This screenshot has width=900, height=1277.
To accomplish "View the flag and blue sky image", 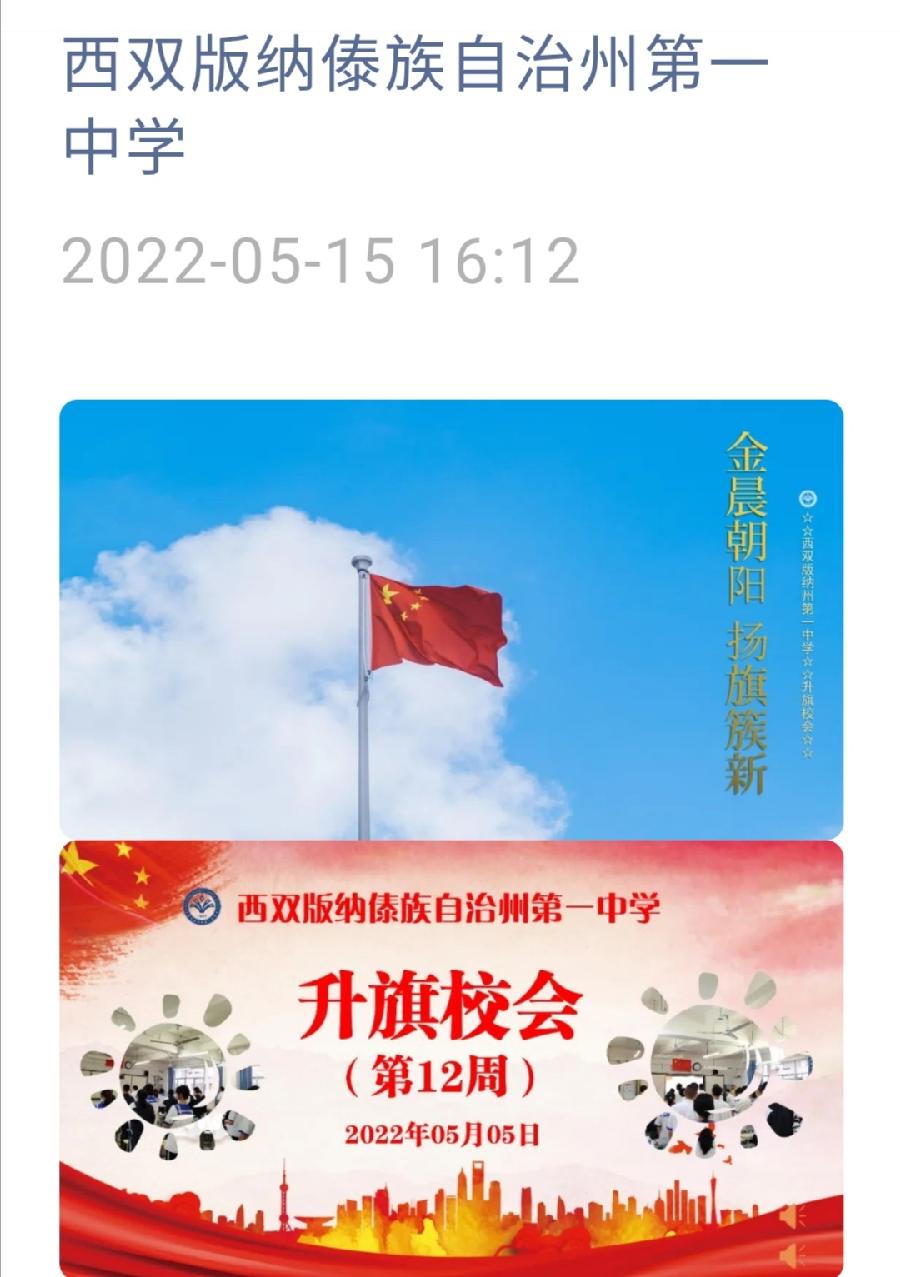I will (450, 619).
